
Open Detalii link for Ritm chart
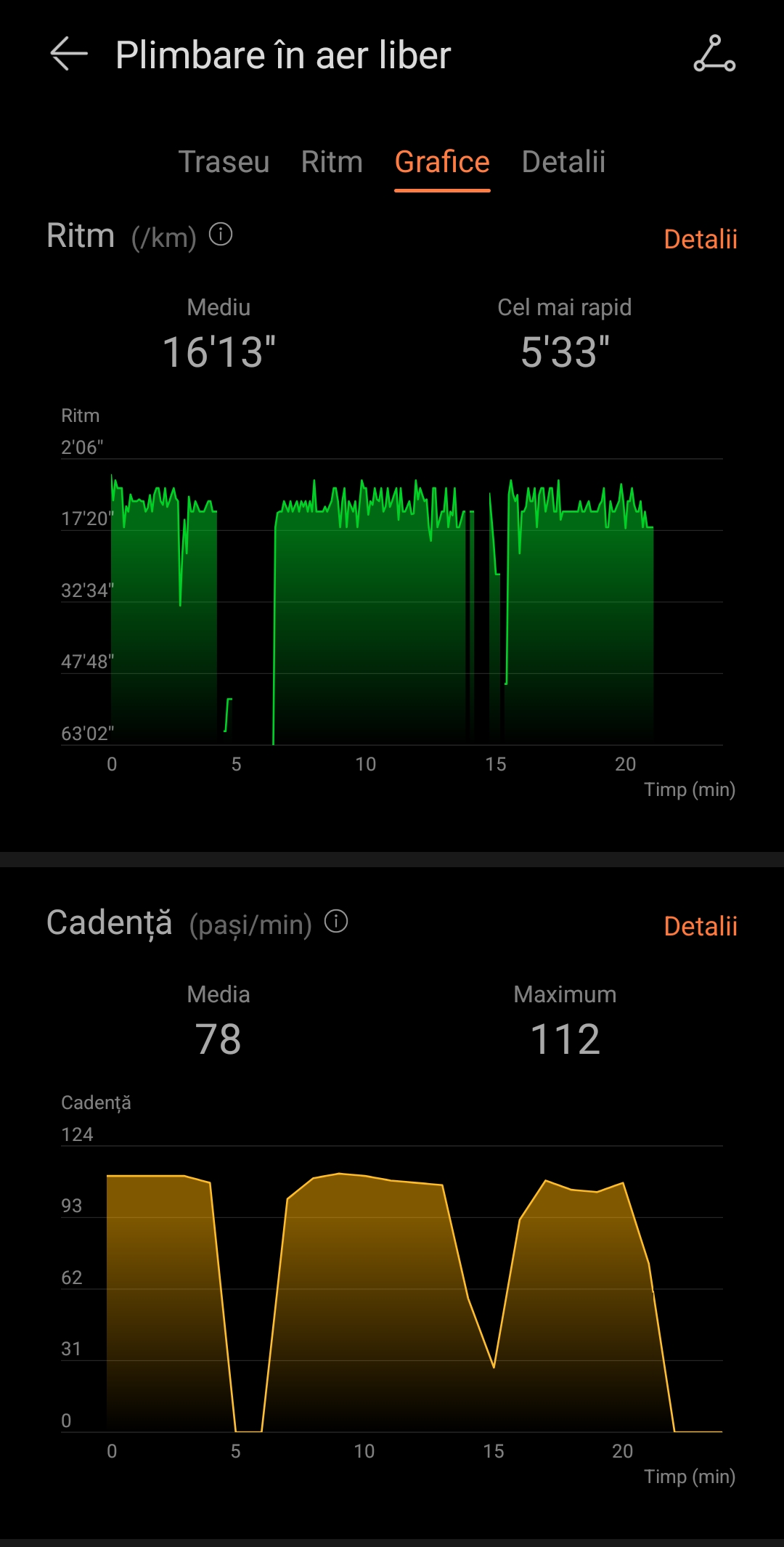click(700, 239)
